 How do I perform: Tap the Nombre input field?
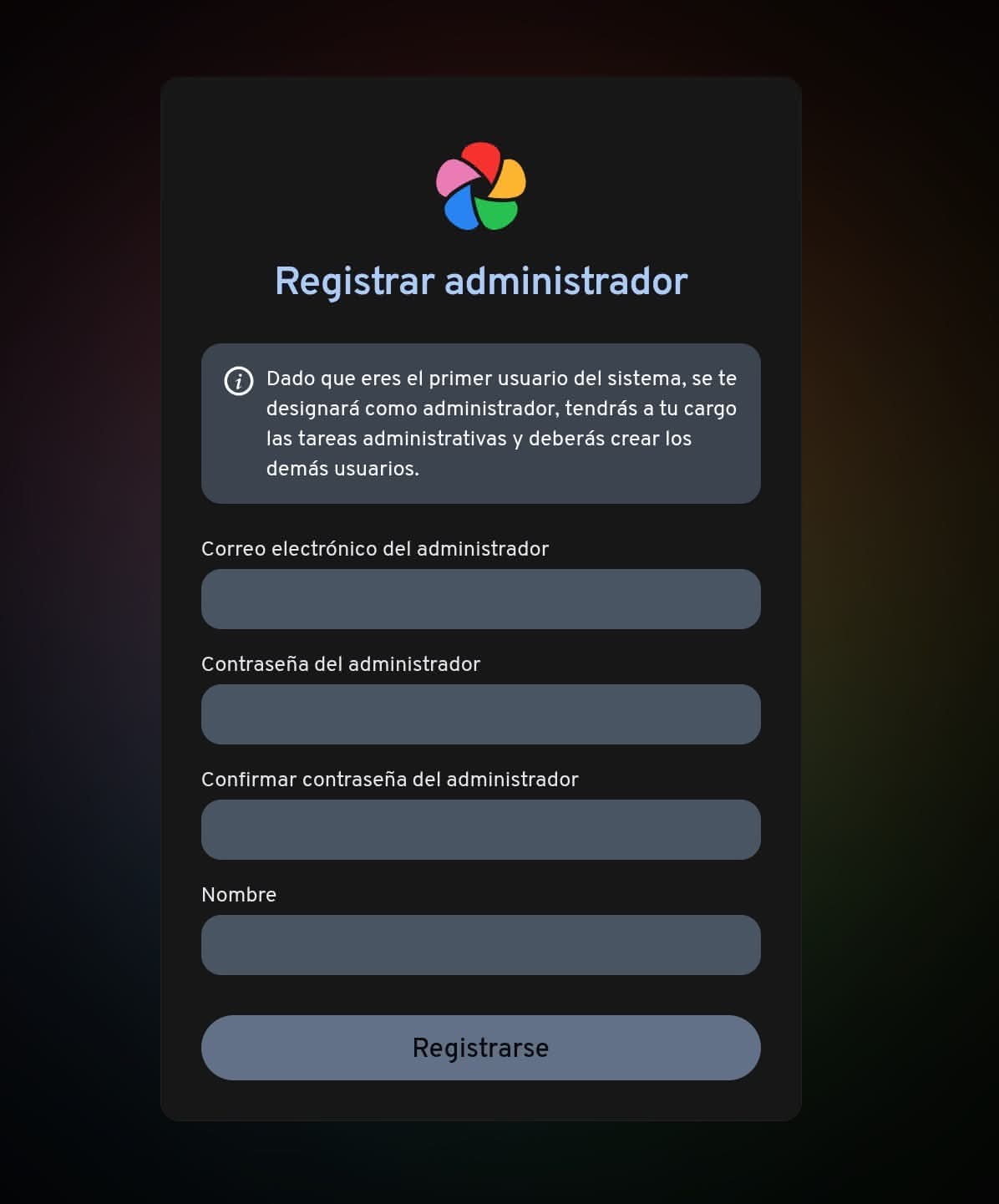pyautogui.click(x=480, y=945)
